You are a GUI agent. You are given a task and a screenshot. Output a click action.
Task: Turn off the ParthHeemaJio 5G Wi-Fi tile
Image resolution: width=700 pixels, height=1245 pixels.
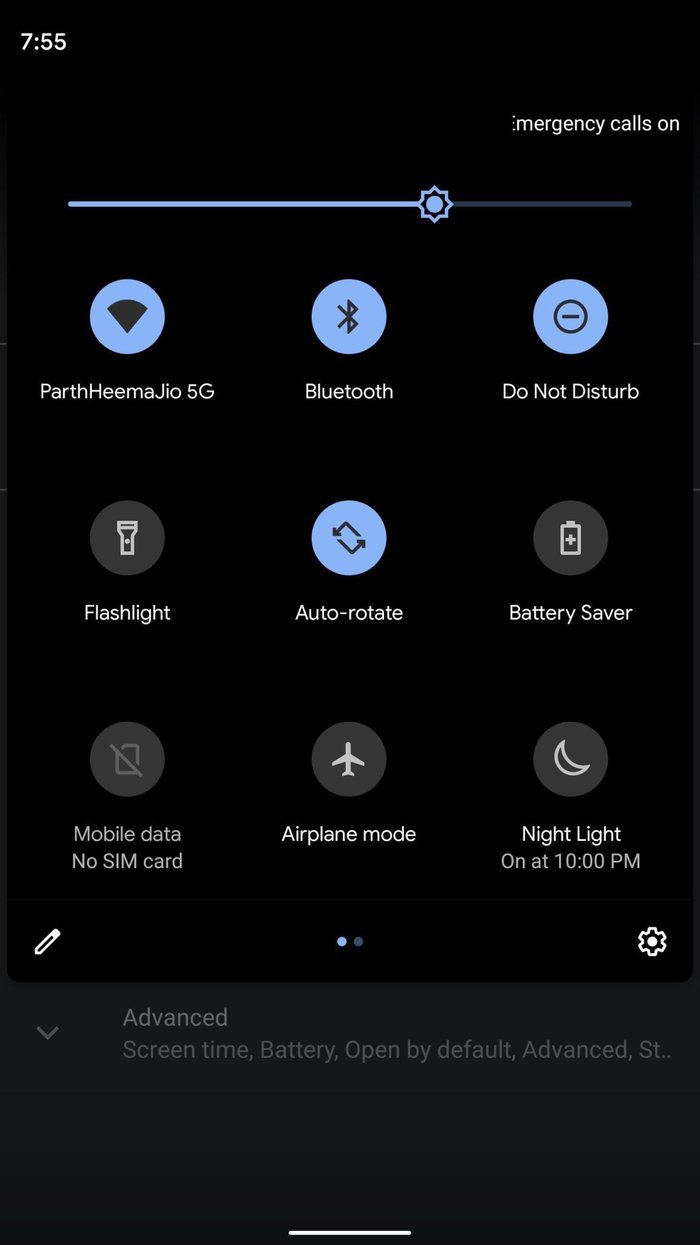[127, 317]
